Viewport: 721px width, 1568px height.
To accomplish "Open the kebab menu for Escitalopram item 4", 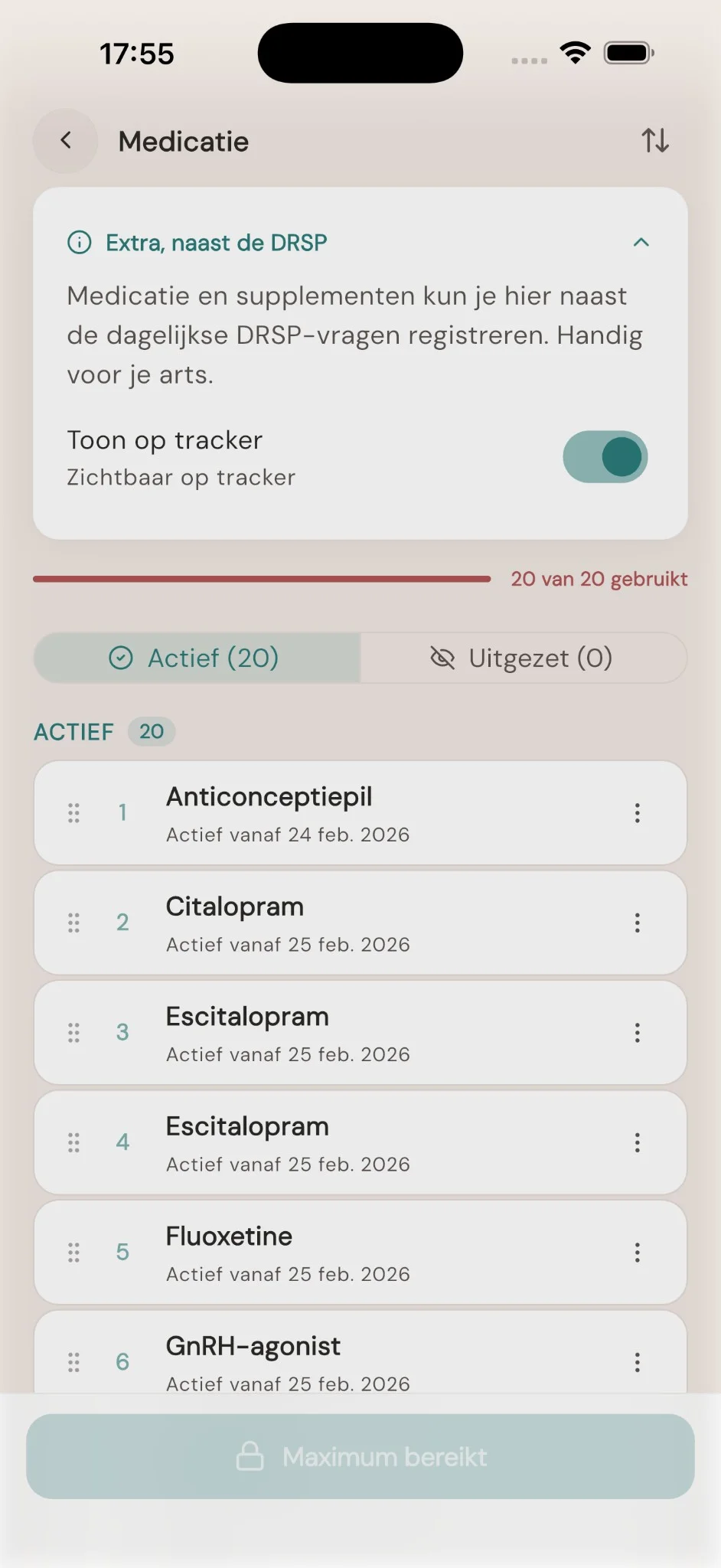I will (638, 1142).
